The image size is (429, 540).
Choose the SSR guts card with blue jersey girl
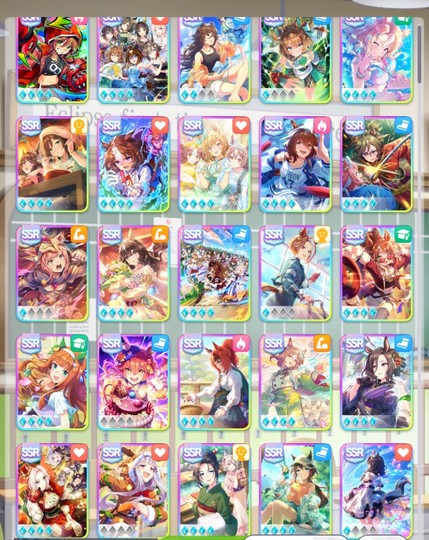click(x=295, y=164)
